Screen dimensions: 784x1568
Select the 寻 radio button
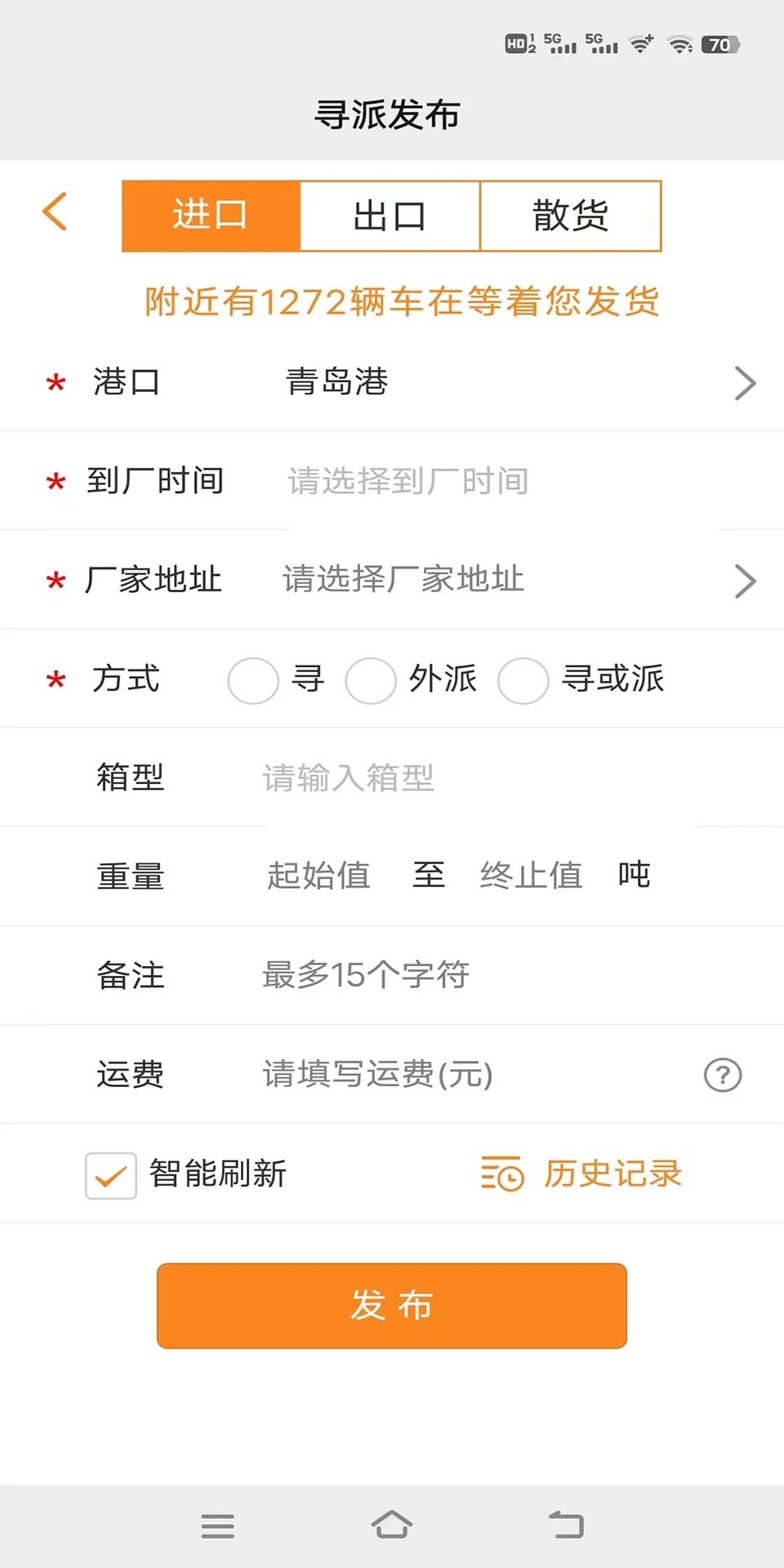pos(252,680)
